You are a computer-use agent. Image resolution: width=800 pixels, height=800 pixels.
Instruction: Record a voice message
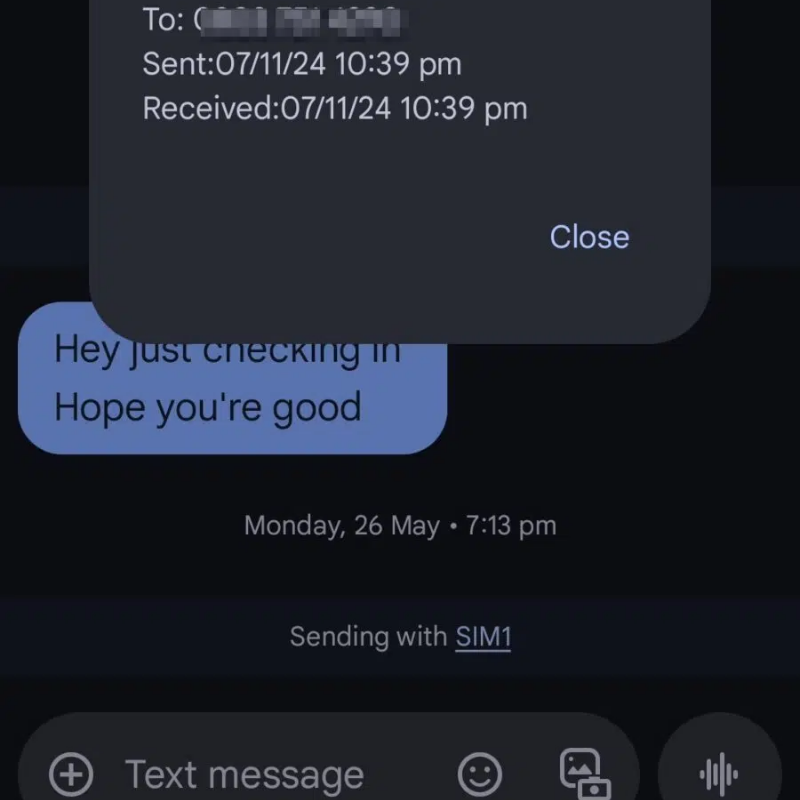(719, 773)
